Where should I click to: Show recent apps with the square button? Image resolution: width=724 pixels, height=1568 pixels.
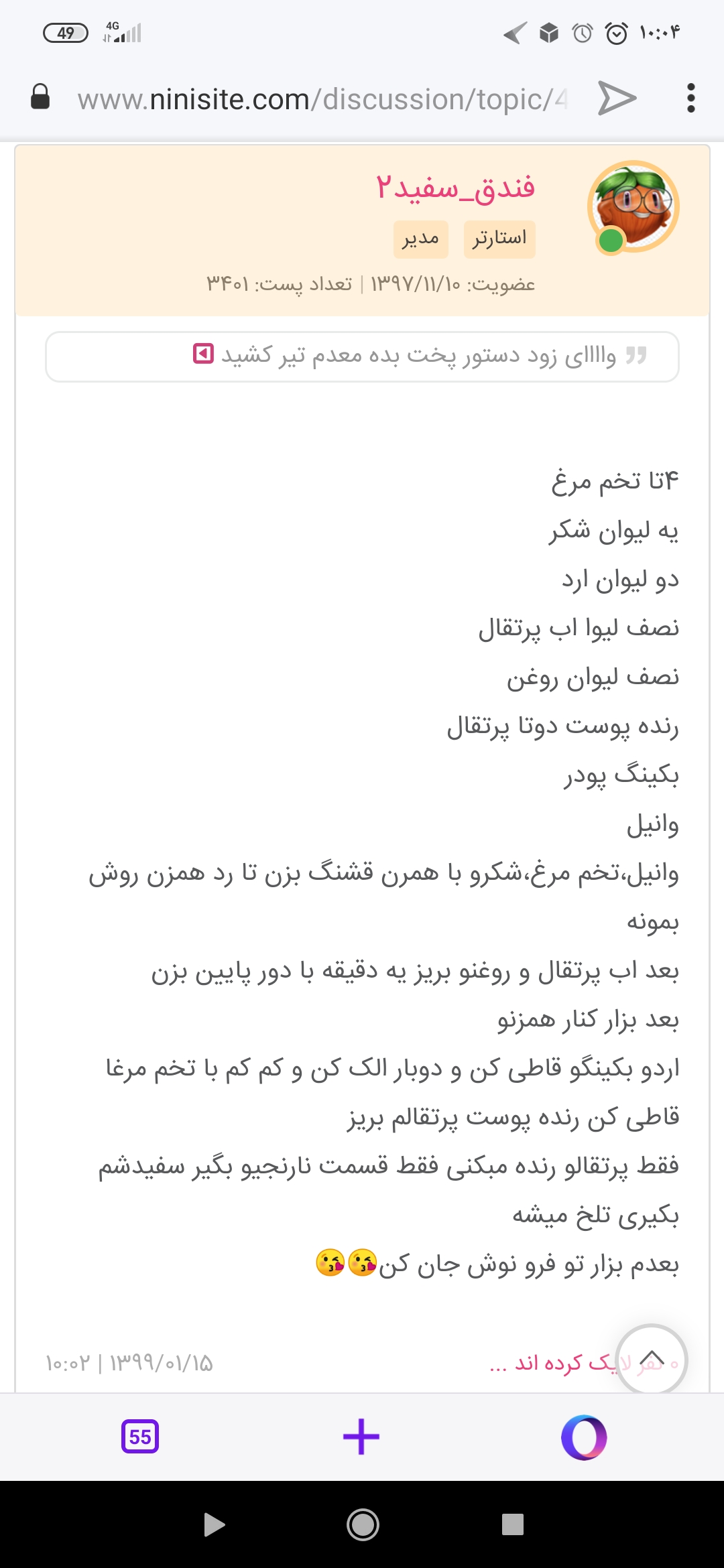[x=513, y=1524]
